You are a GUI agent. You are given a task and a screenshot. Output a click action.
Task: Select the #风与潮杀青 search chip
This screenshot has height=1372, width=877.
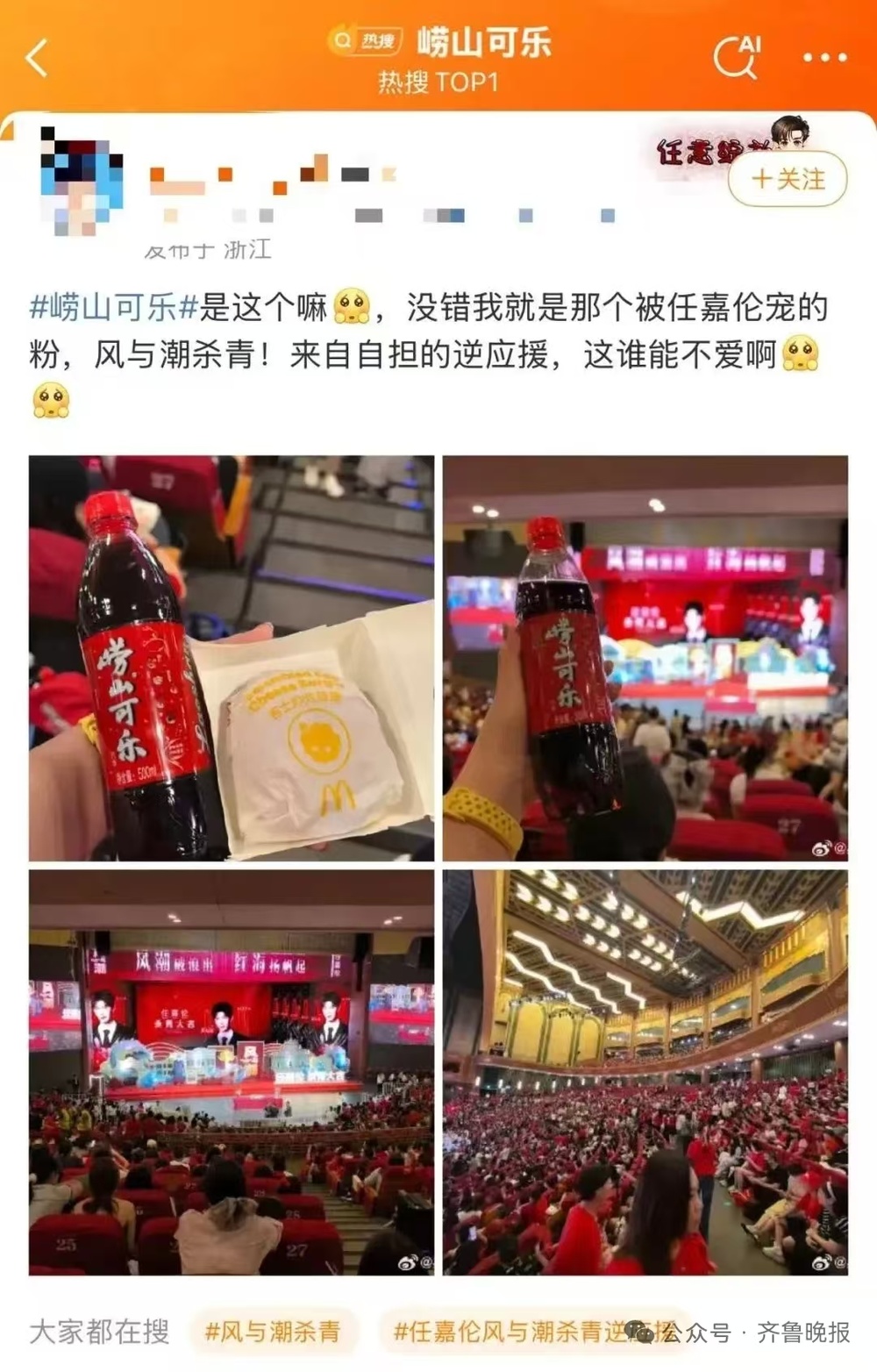pos(273,1332)
